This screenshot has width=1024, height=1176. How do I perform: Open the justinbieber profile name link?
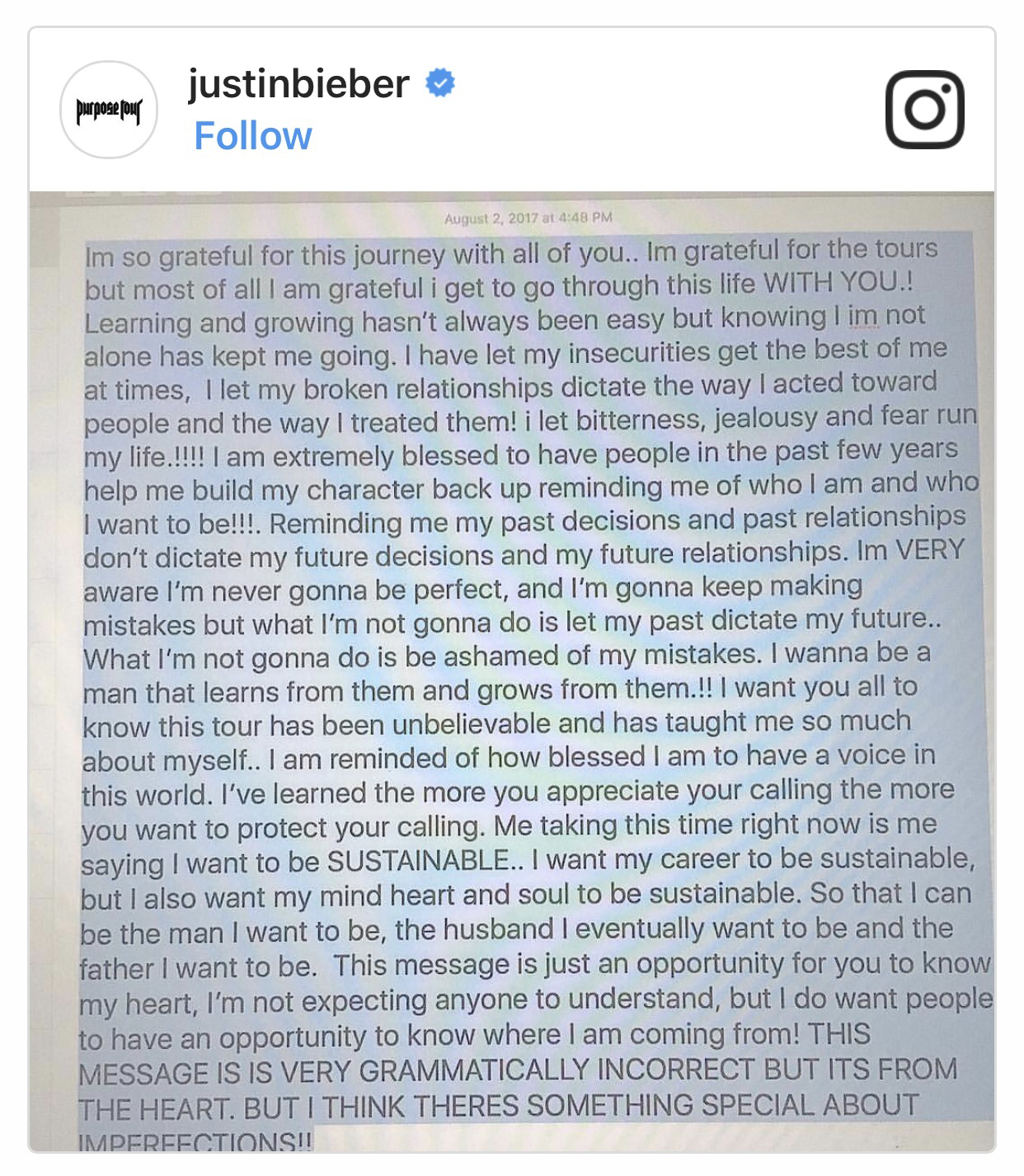coord(298,83)
